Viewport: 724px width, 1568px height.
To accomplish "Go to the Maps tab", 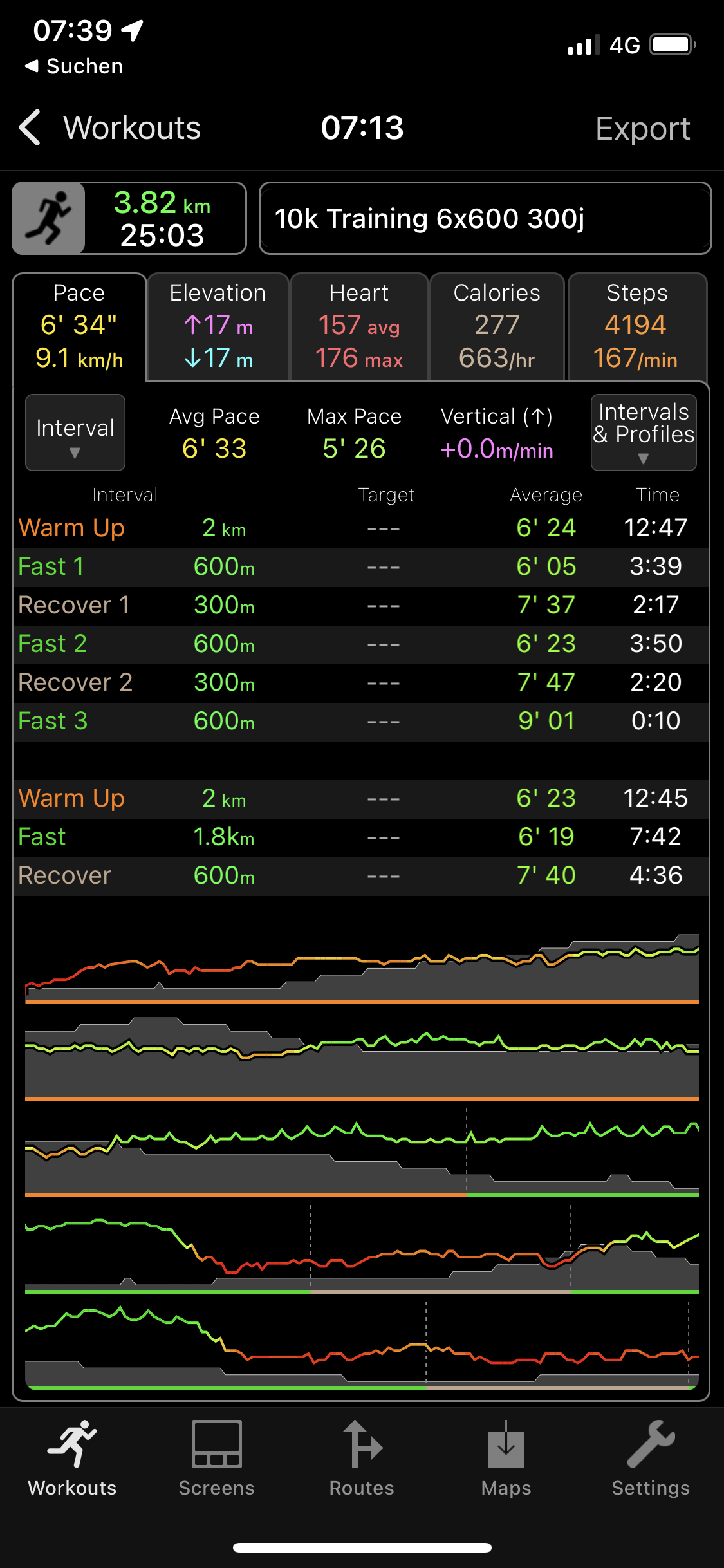I will (506, 1459).
